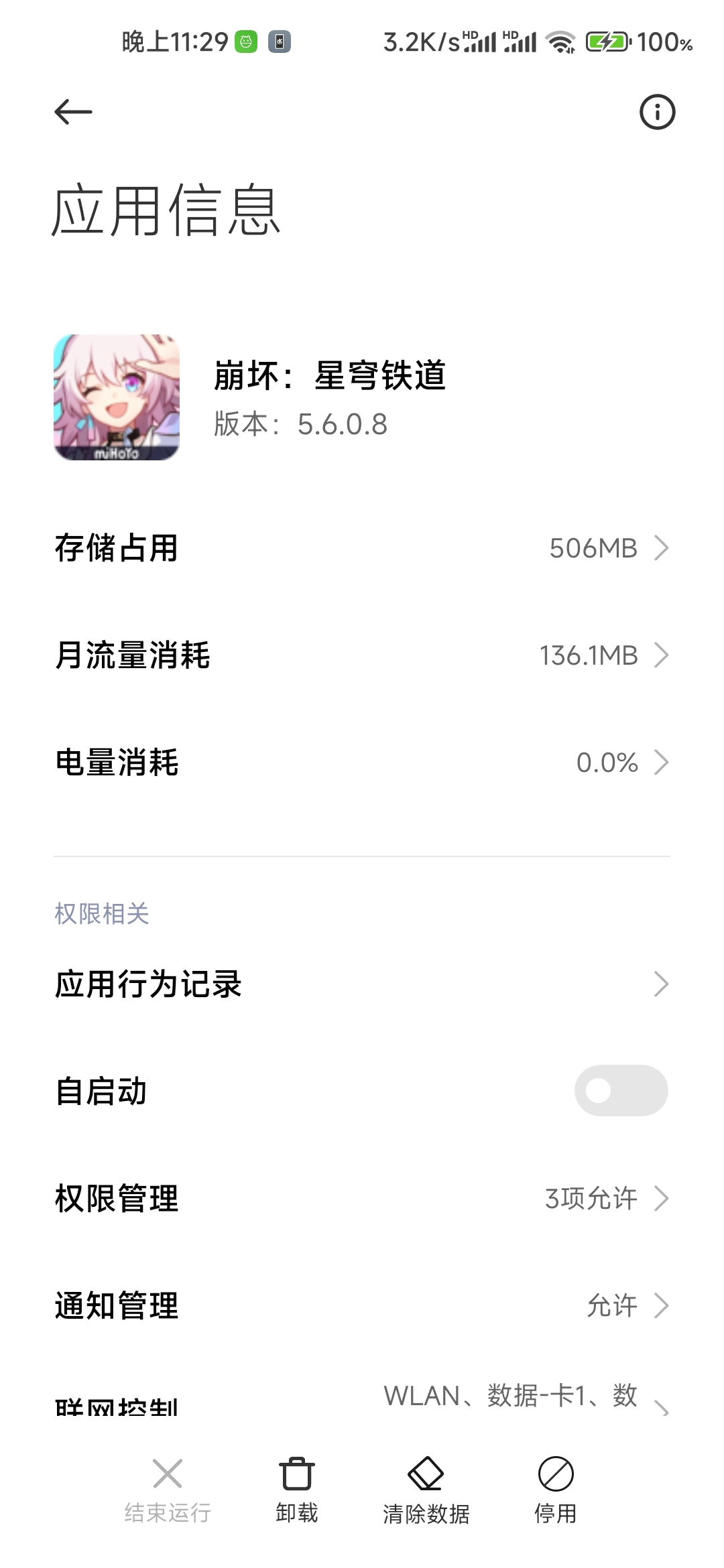
Task: Open 通知管理 notification settings
Action: [362, 1305]
